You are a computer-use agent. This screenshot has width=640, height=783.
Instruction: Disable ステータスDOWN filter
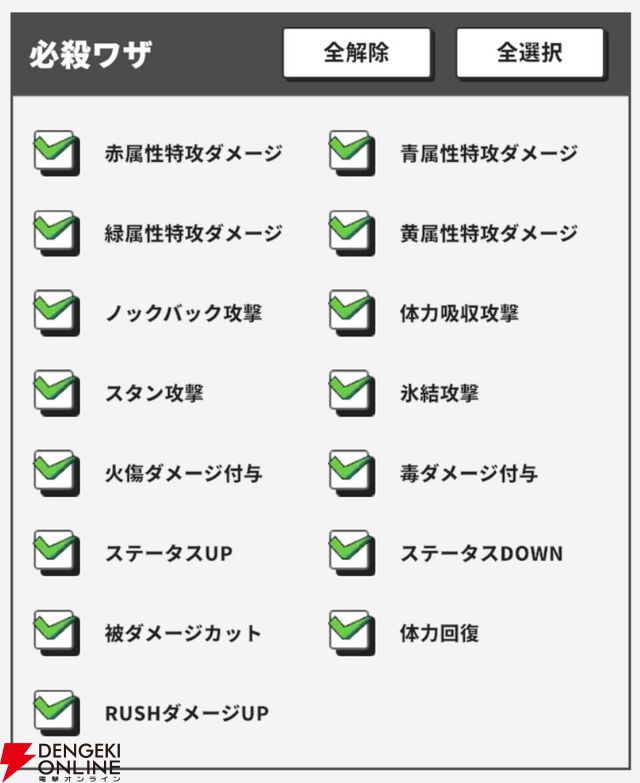351,553
